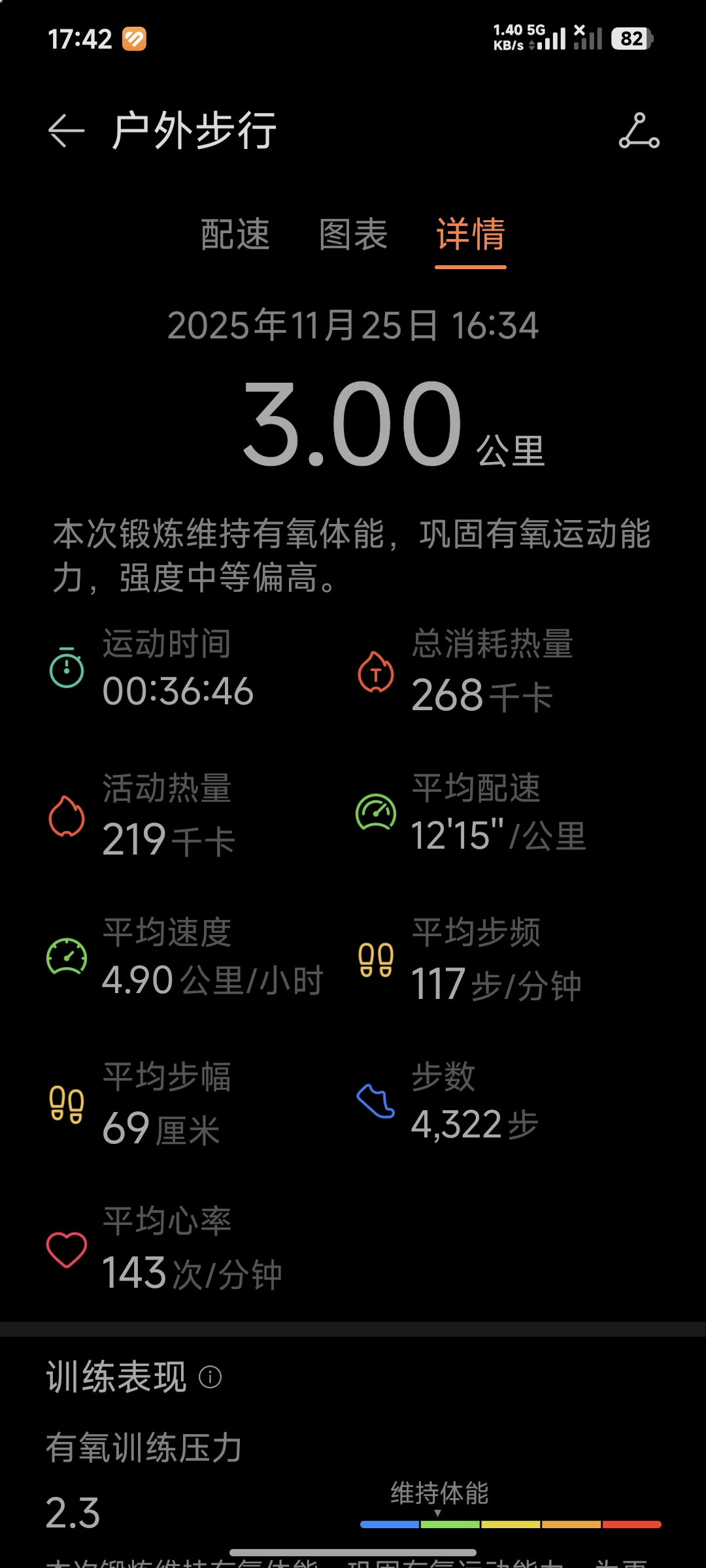This screenshot has height=1568, width=706.
Task: Select the 详情 tab
Action: pyautogui.click(x=471, y=234)
